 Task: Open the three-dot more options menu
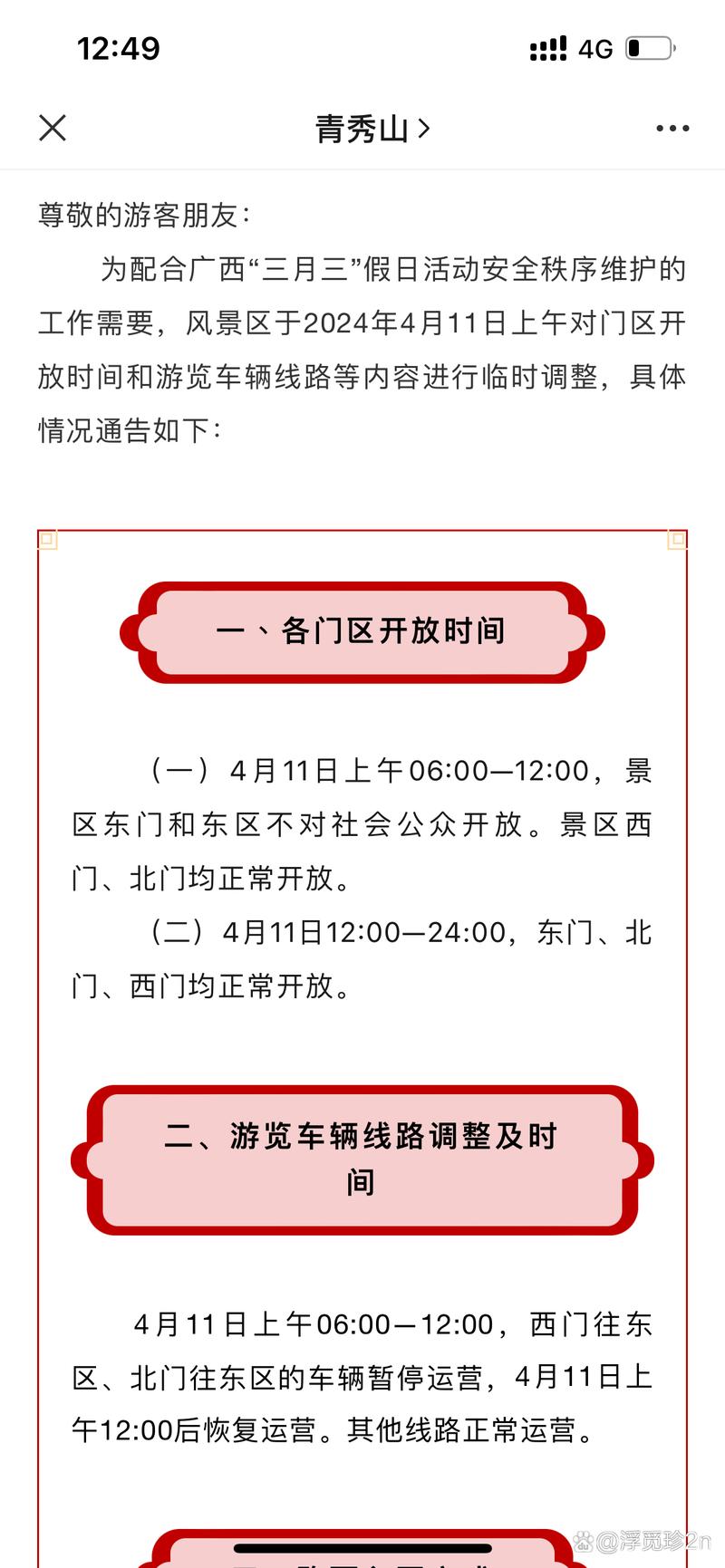click(x=672, y=129)
